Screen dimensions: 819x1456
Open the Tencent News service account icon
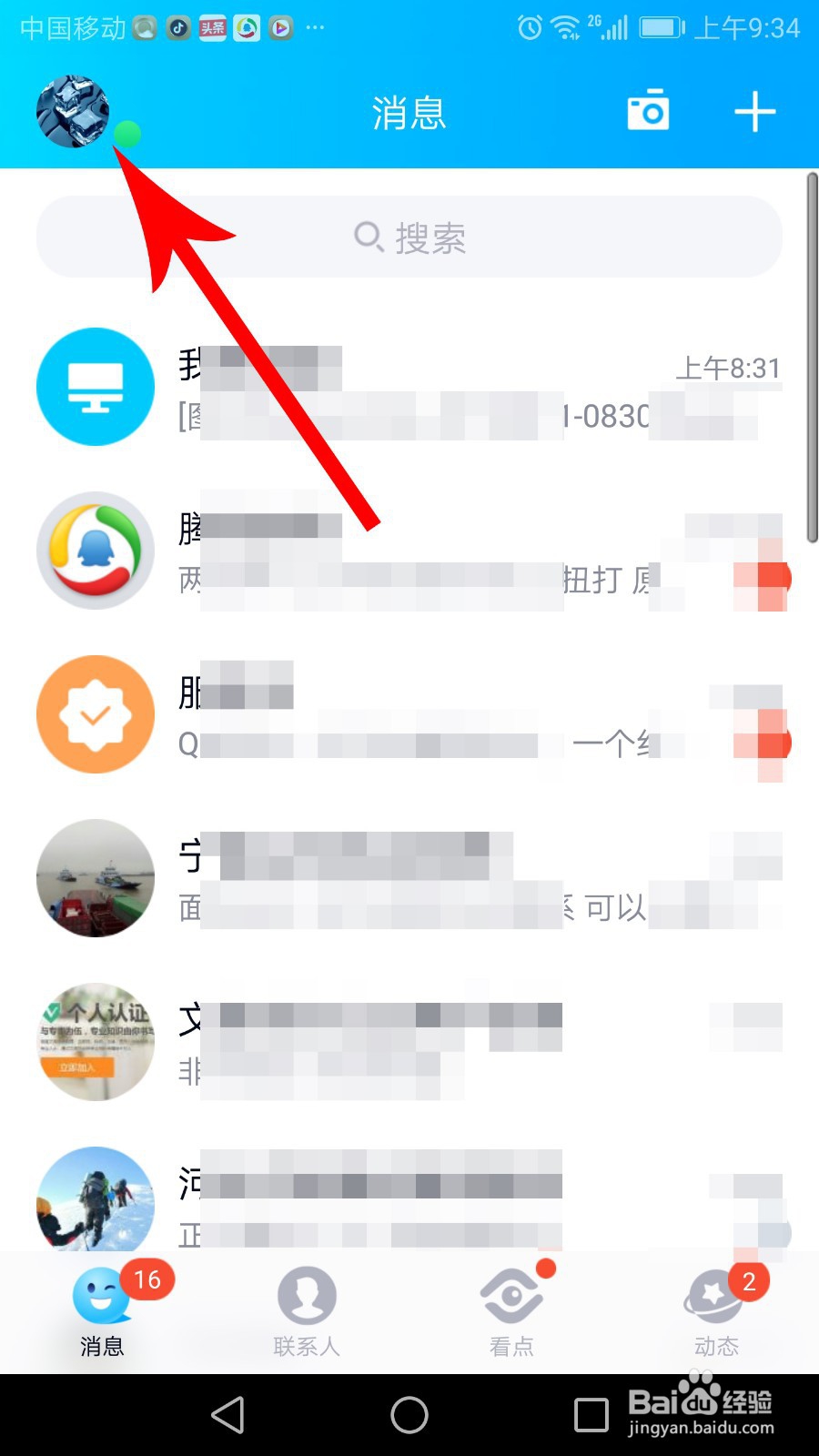95,551
